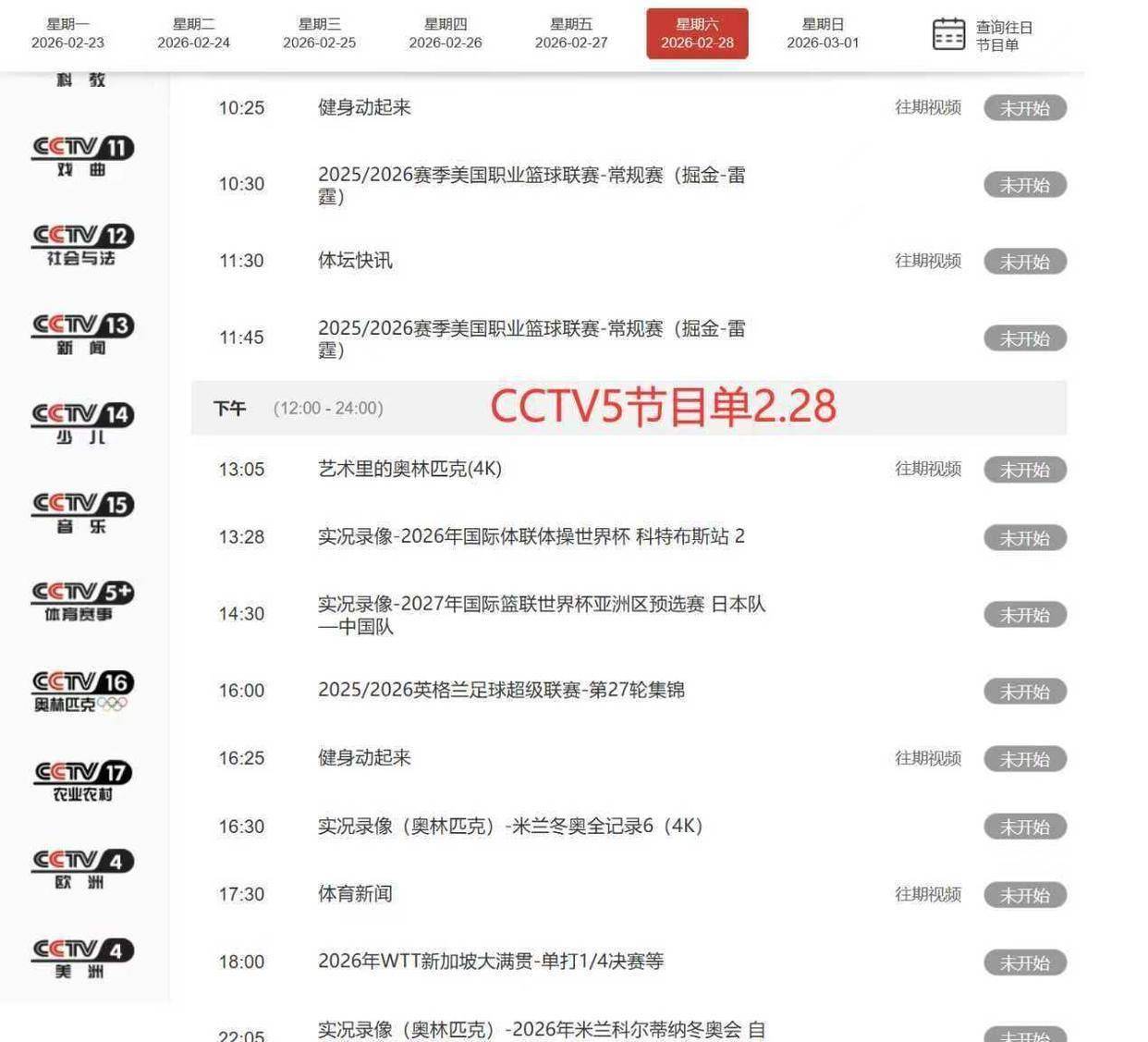Switch to the CCTV13 新闻 channel
The image size is (1148, 1042).
coord(82,334)
